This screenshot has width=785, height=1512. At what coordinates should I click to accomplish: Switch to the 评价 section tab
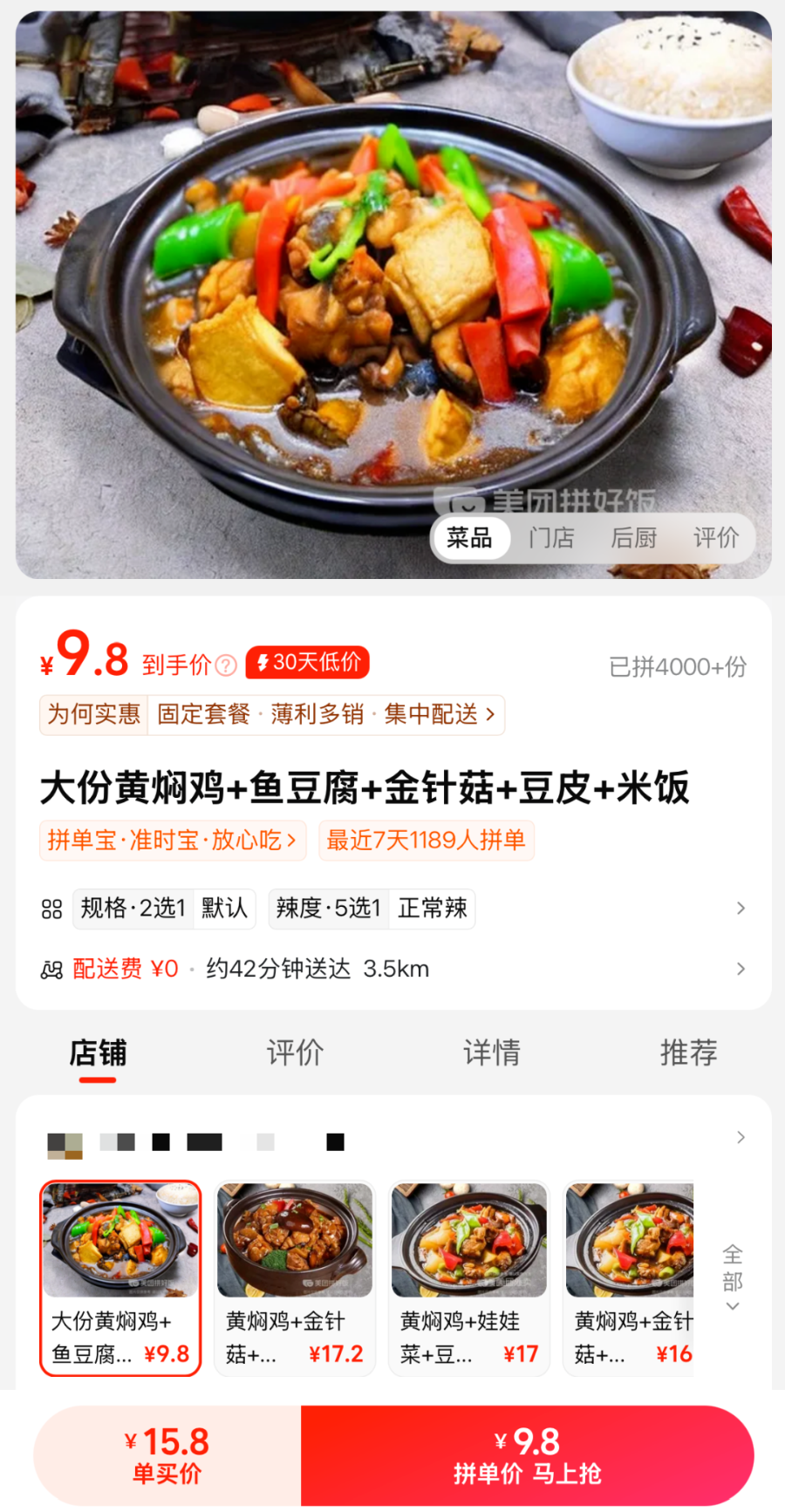(295, 1052)
